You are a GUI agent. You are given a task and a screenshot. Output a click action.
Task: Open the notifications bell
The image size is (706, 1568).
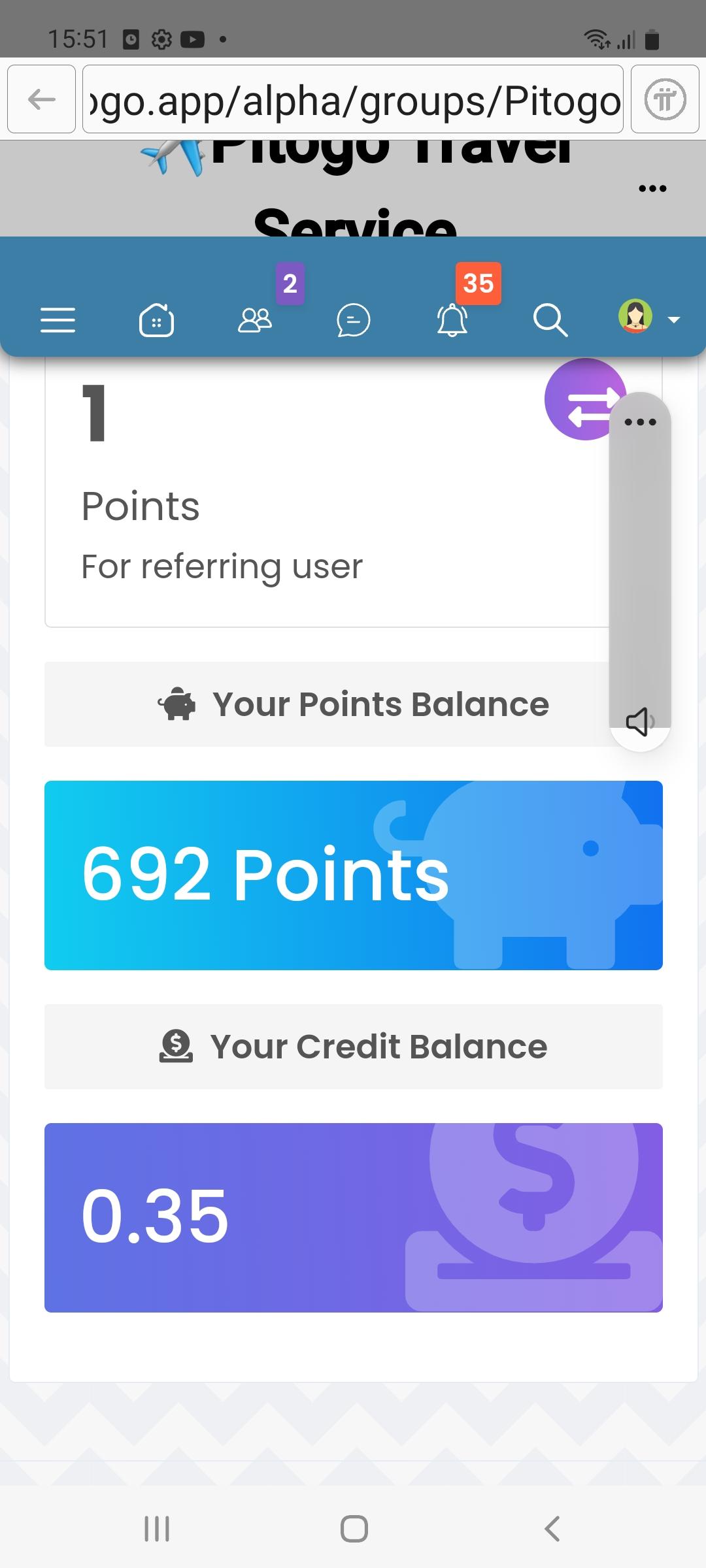pos(452,320)
